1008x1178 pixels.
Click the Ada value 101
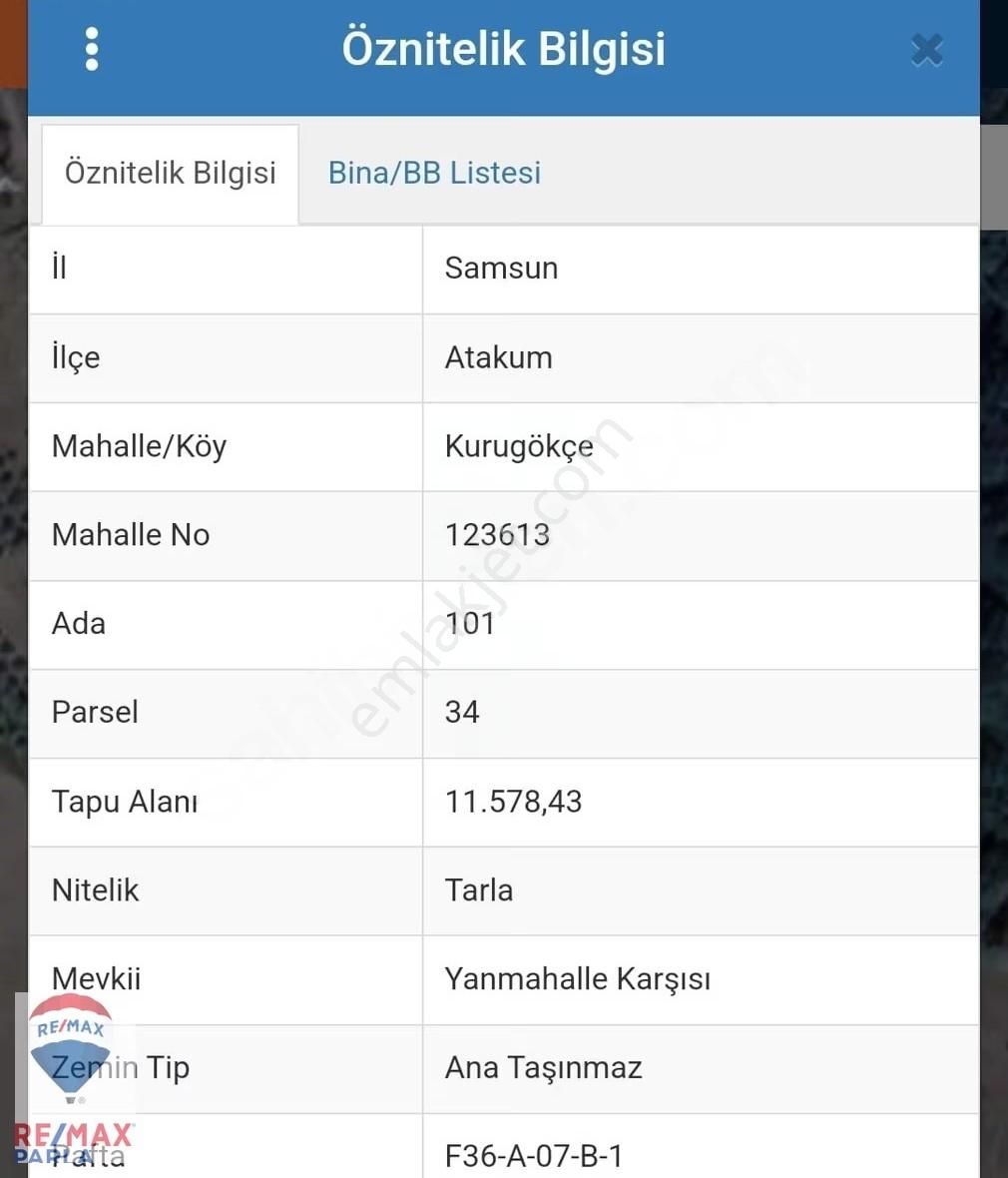[468, 624]
